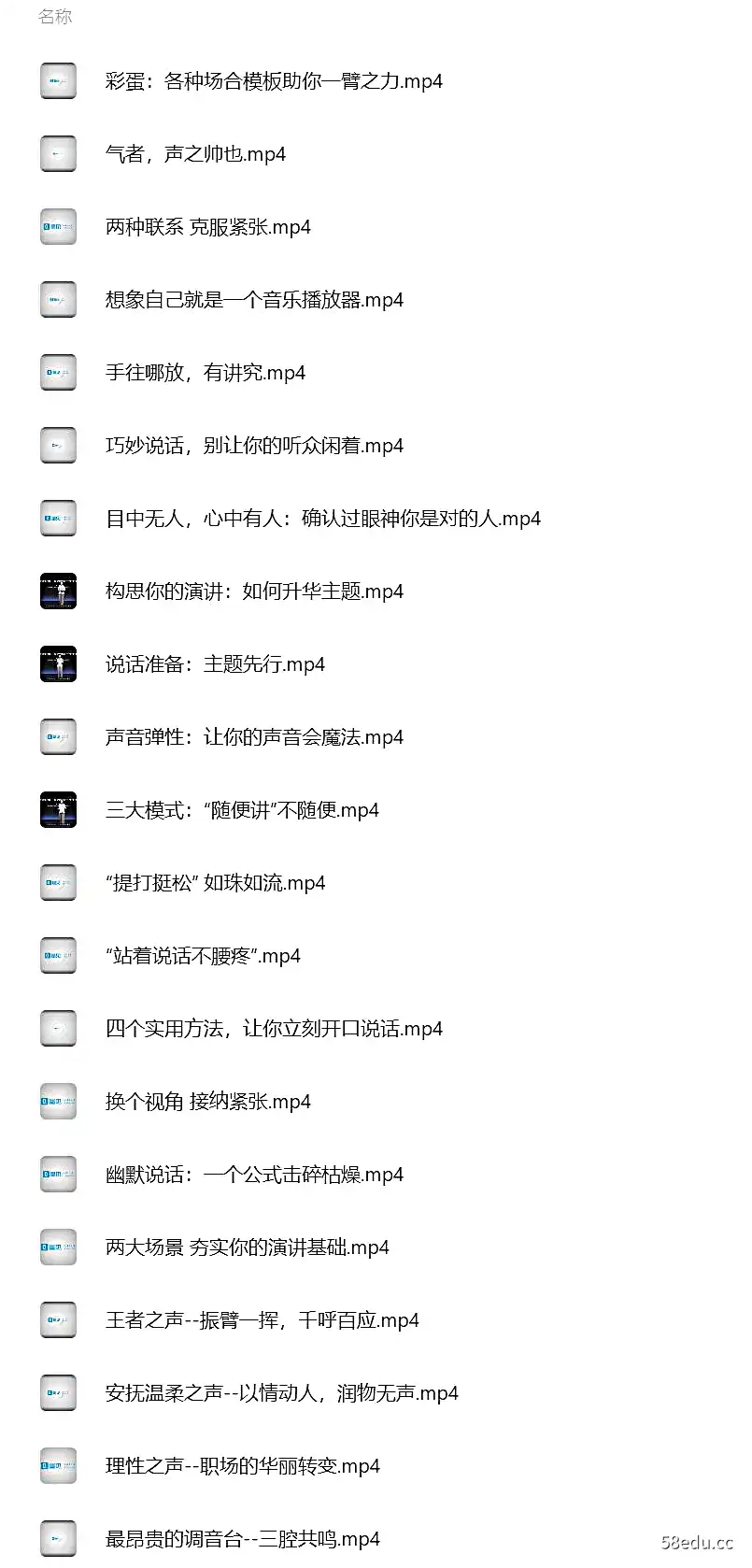Click the thumbnail for 彩蛋：各种场合模板助你一臂之力.mp4
The width and height of the screenshot is (752, 1568).
[x=58, y=81]
